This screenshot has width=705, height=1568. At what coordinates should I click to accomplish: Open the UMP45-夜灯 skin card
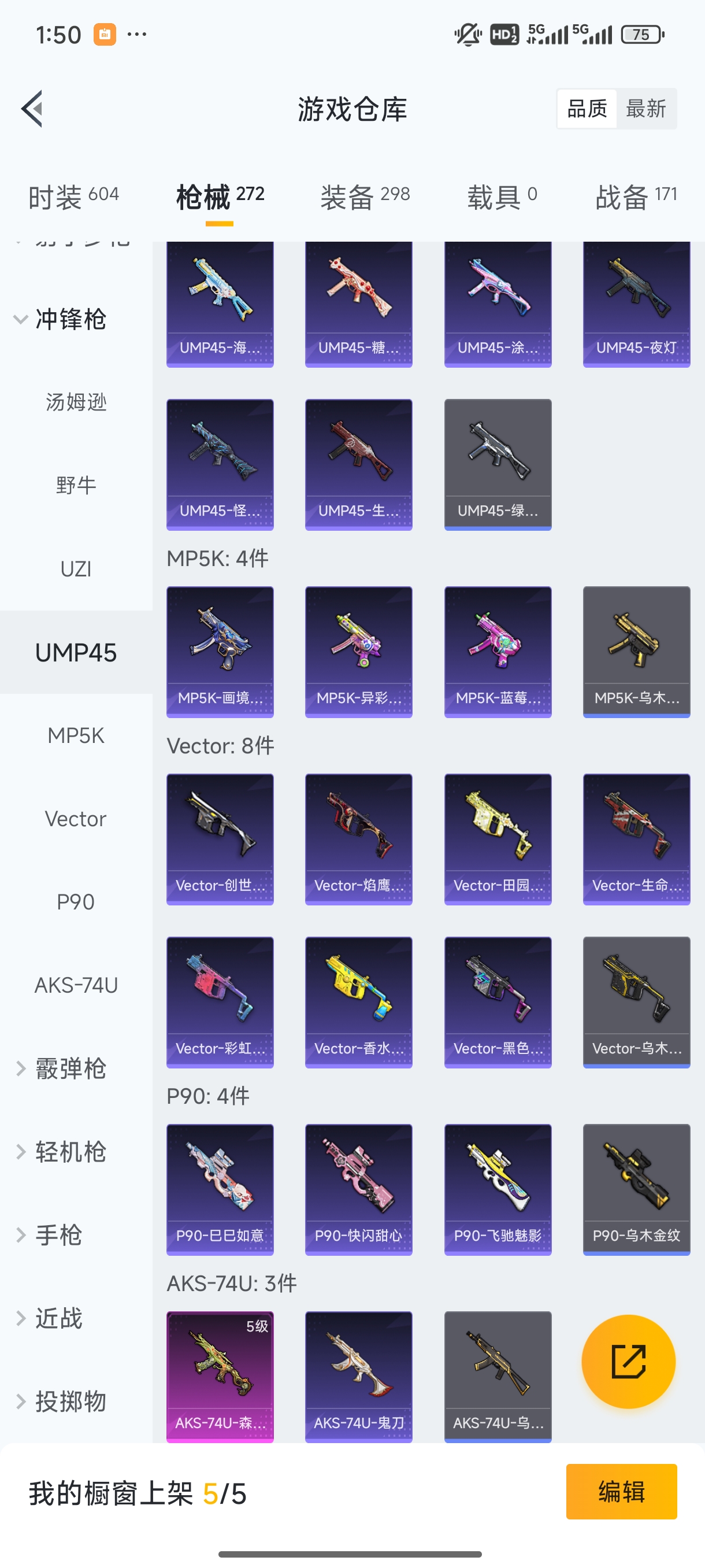636,304
